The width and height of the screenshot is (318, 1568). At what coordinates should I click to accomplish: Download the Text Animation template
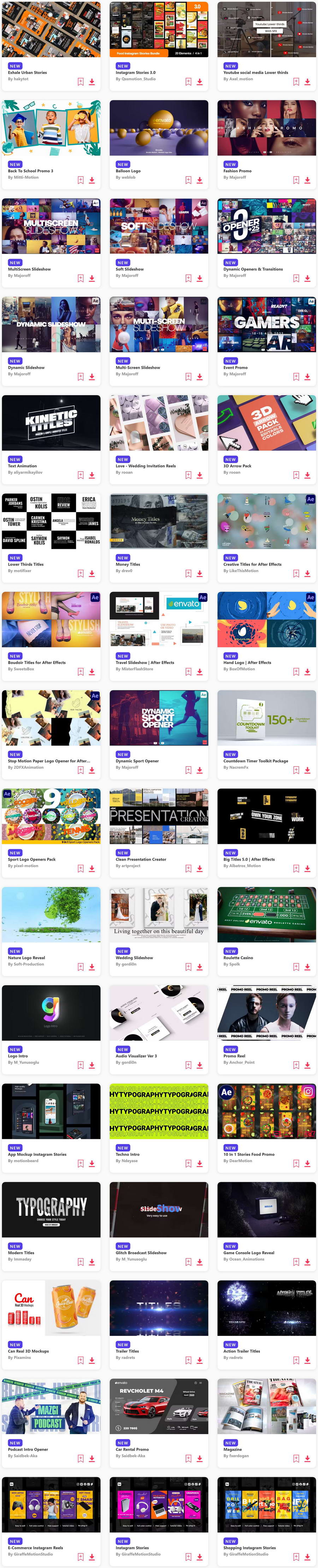[x=92, y=475]
